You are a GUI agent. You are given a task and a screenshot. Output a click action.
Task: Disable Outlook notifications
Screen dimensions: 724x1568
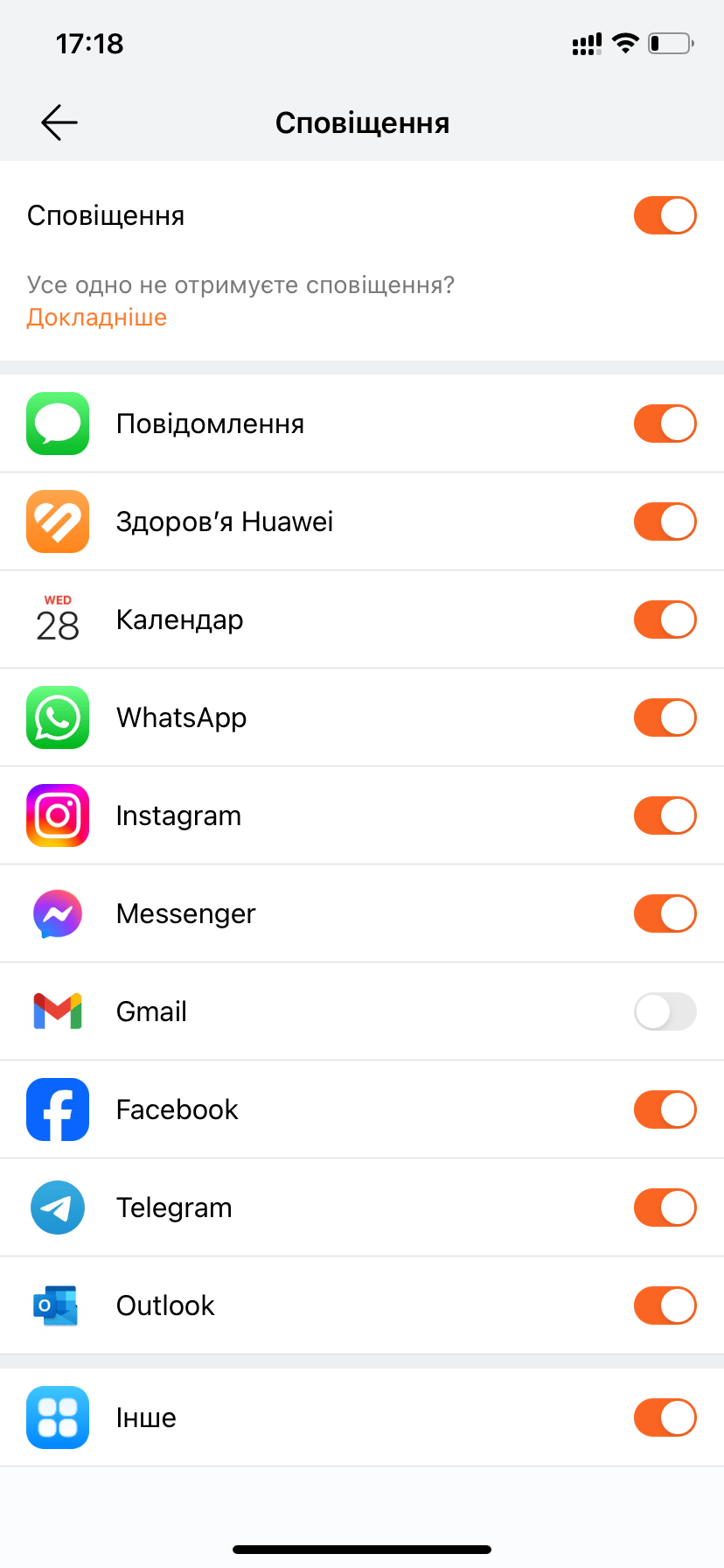tap(665, 1305)
